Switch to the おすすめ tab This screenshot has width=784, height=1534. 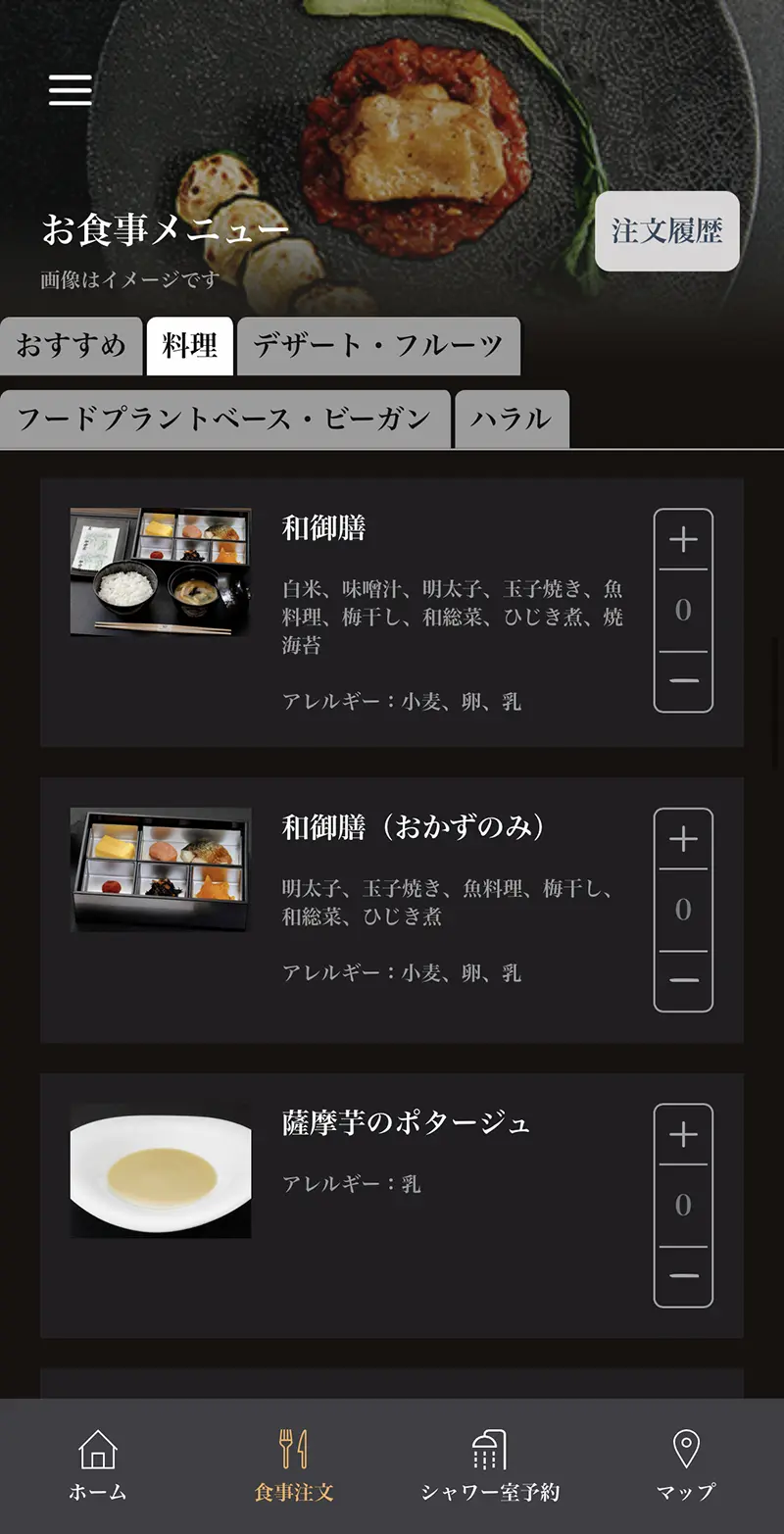click(71, 346)
